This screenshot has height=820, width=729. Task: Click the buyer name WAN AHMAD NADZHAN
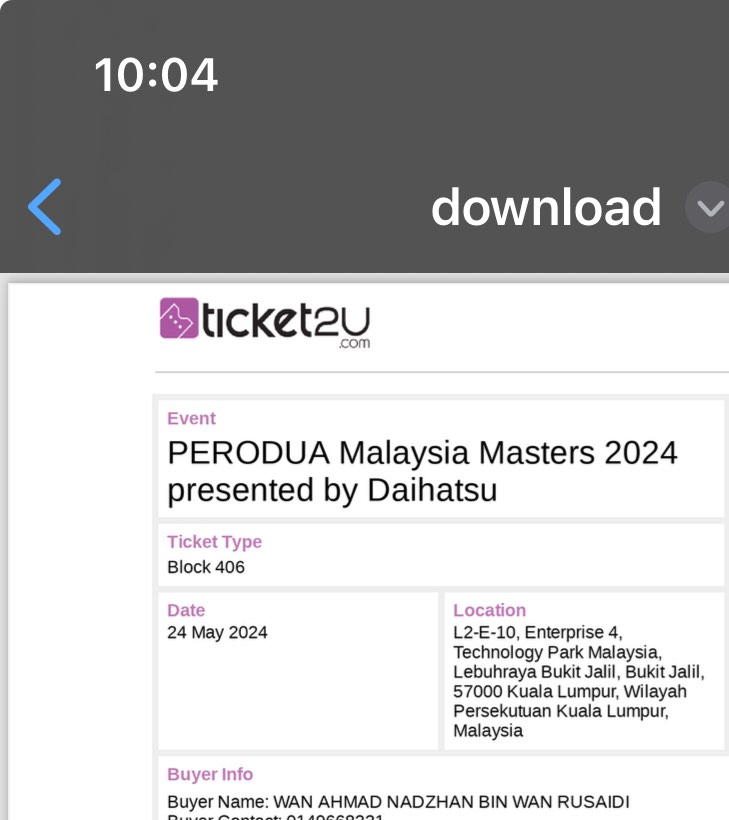(395, 802)
